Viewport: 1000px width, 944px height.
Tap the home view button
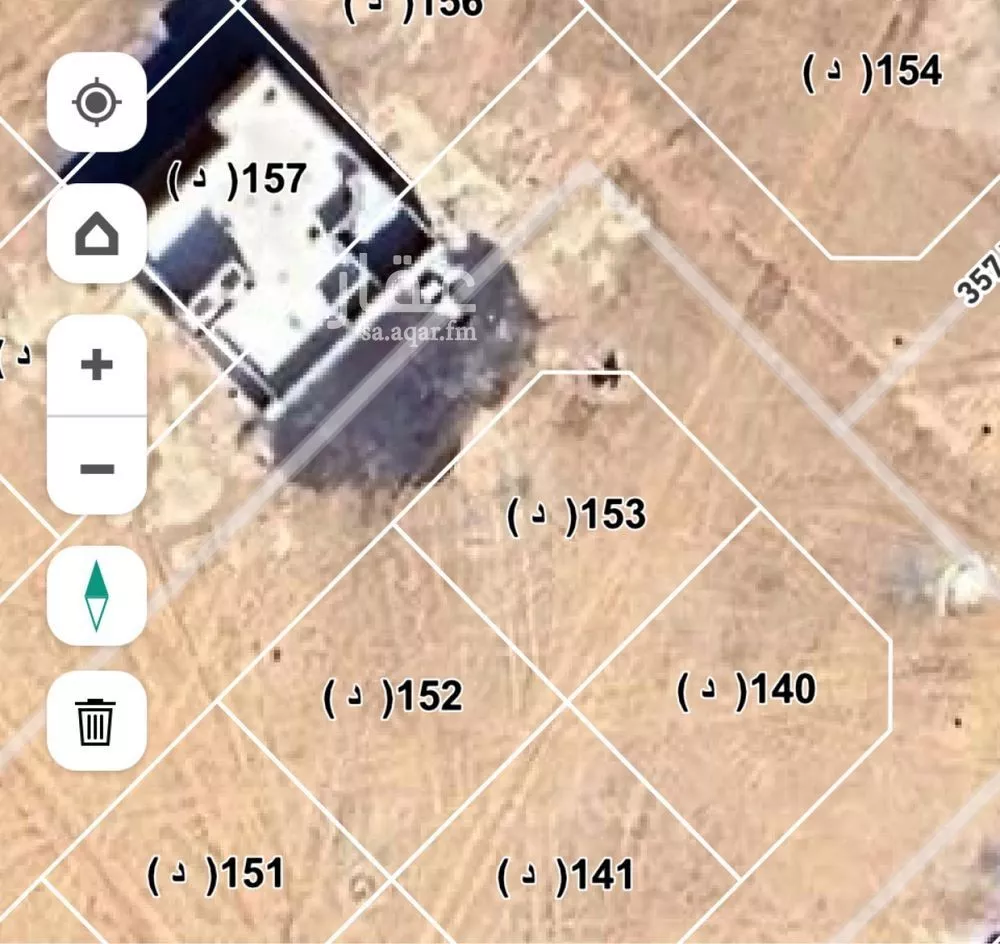[x=97, y=234]
